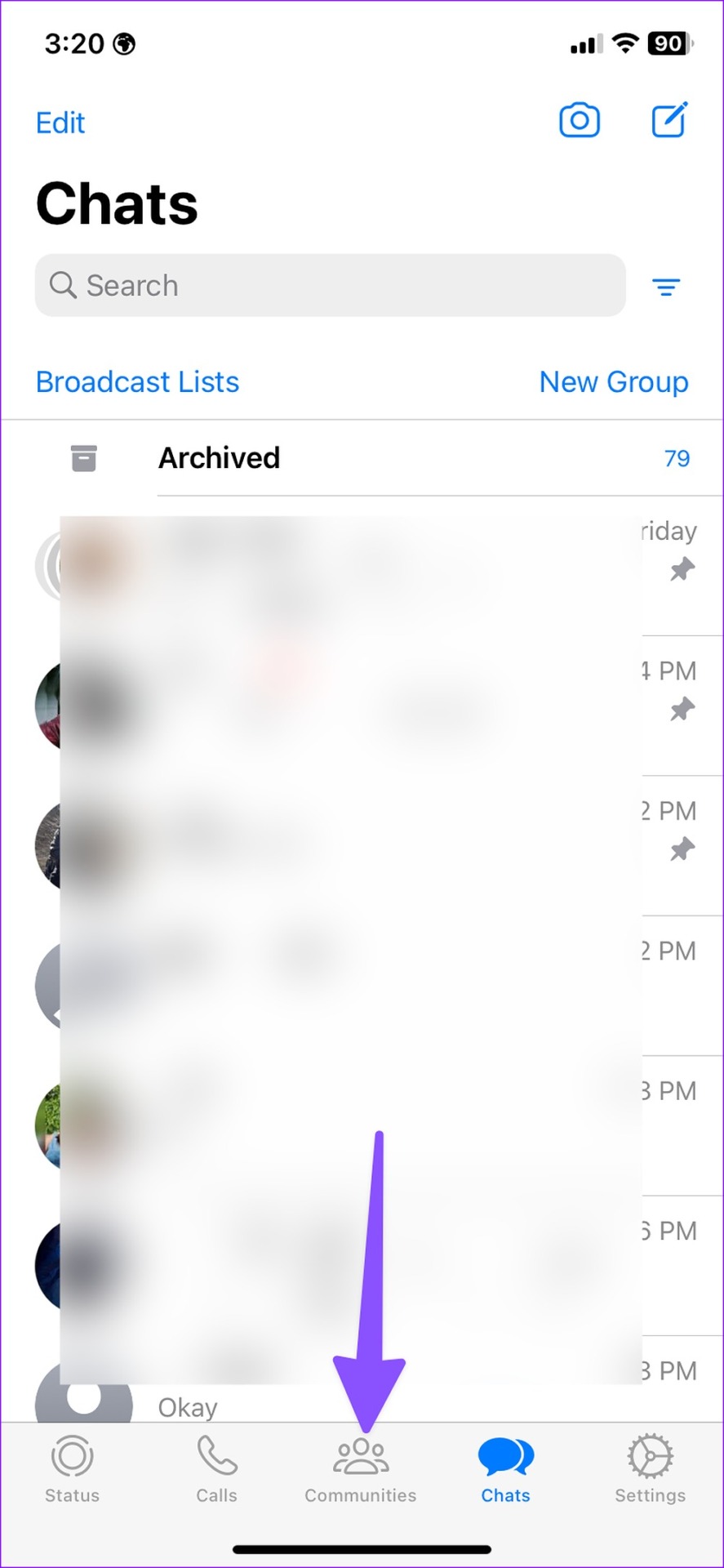Image resolution: width=724 pixels, height=1568 pixels.
Task: Tap the Search field
Action: (x=330, y=286)
